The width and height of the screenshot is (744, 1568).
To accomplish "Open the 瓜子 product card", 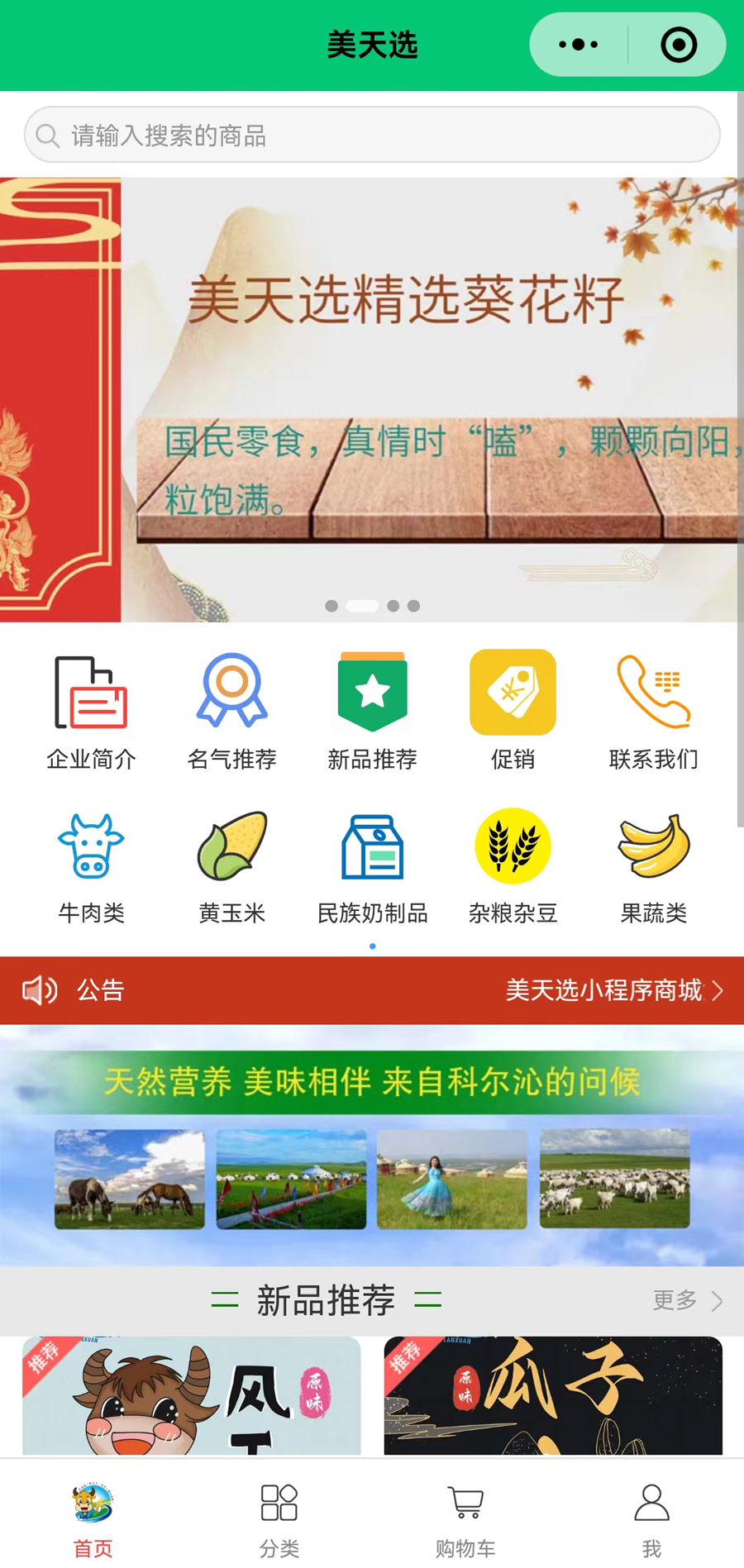I will (x=553, y=1395).
